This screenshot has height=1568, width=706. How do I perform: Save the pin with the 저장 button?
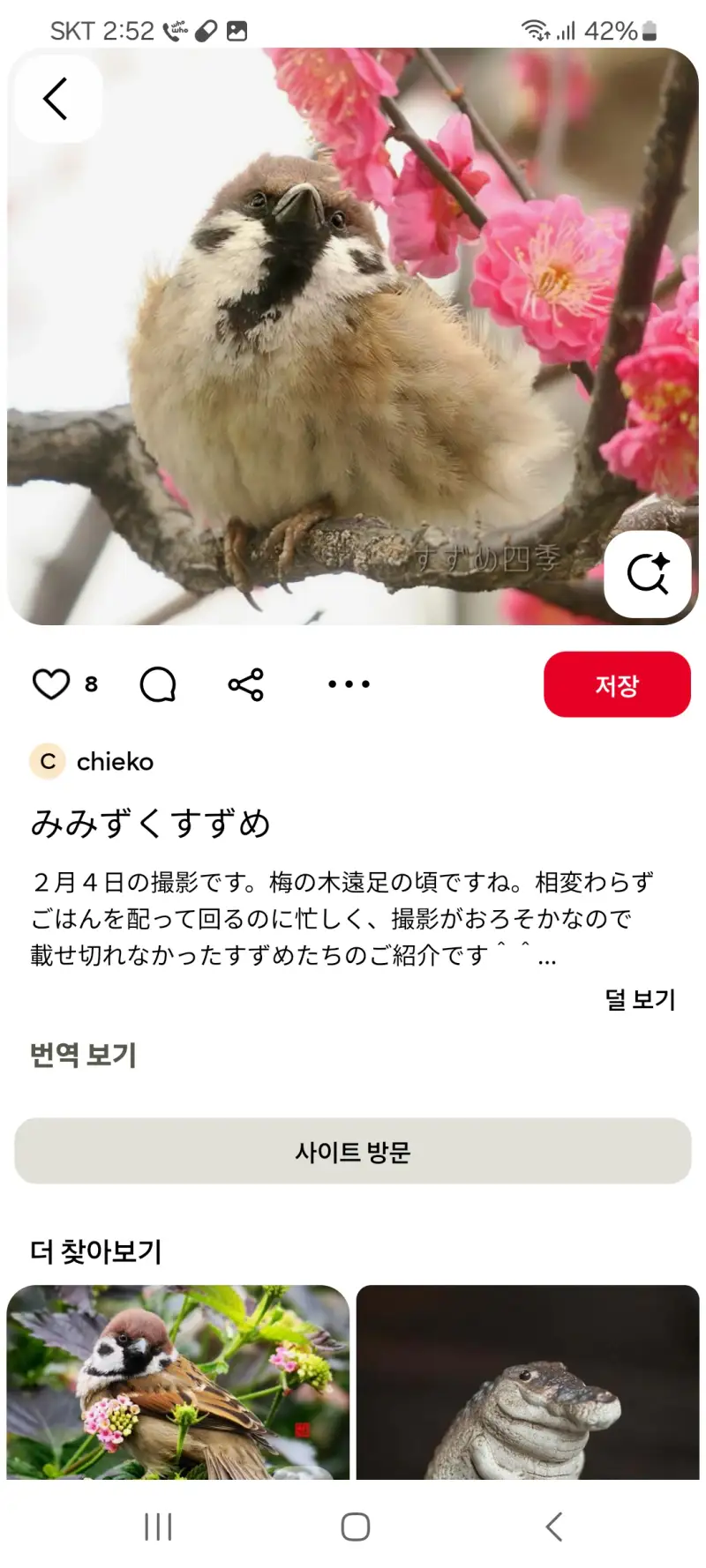[617, 684]
